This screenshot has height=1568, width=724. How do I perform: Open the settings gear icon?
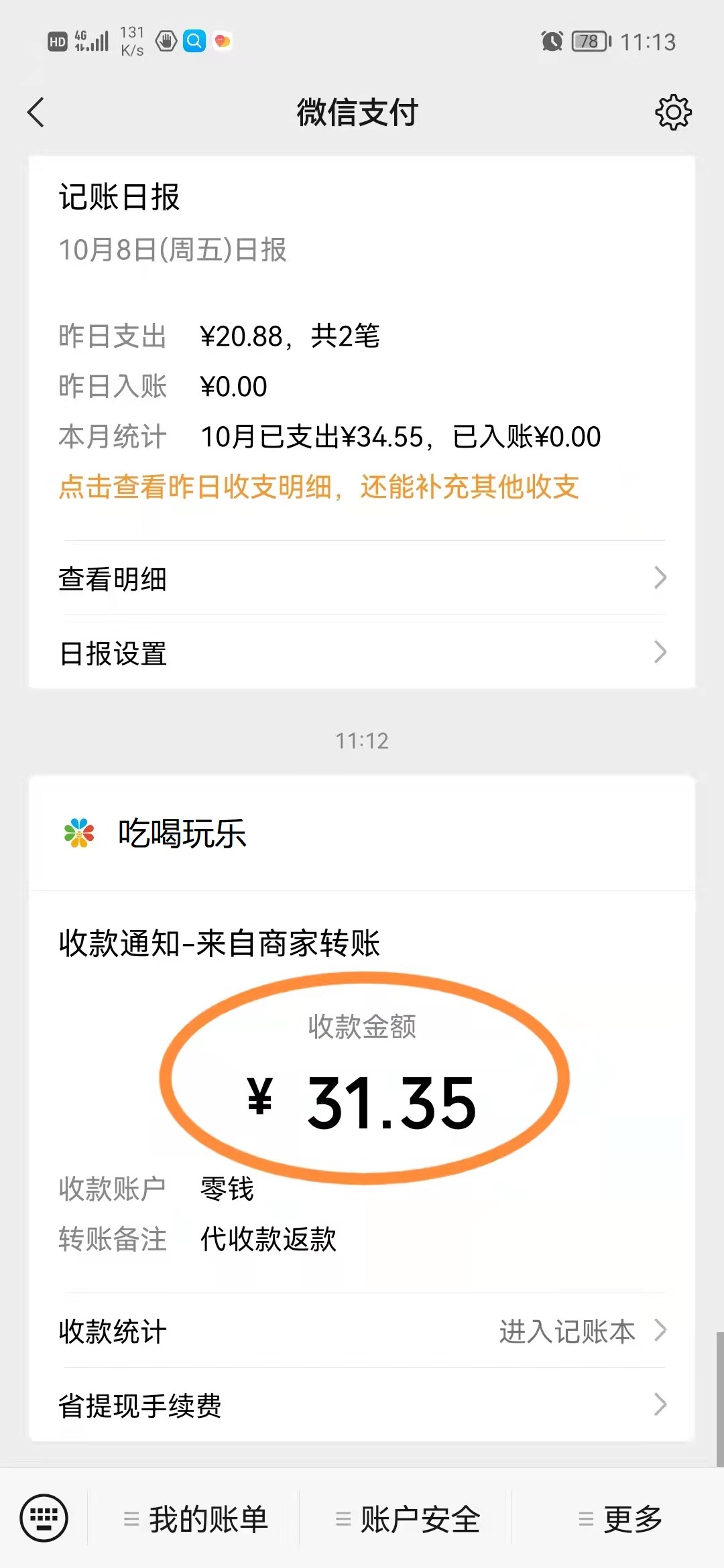[673, 112]
